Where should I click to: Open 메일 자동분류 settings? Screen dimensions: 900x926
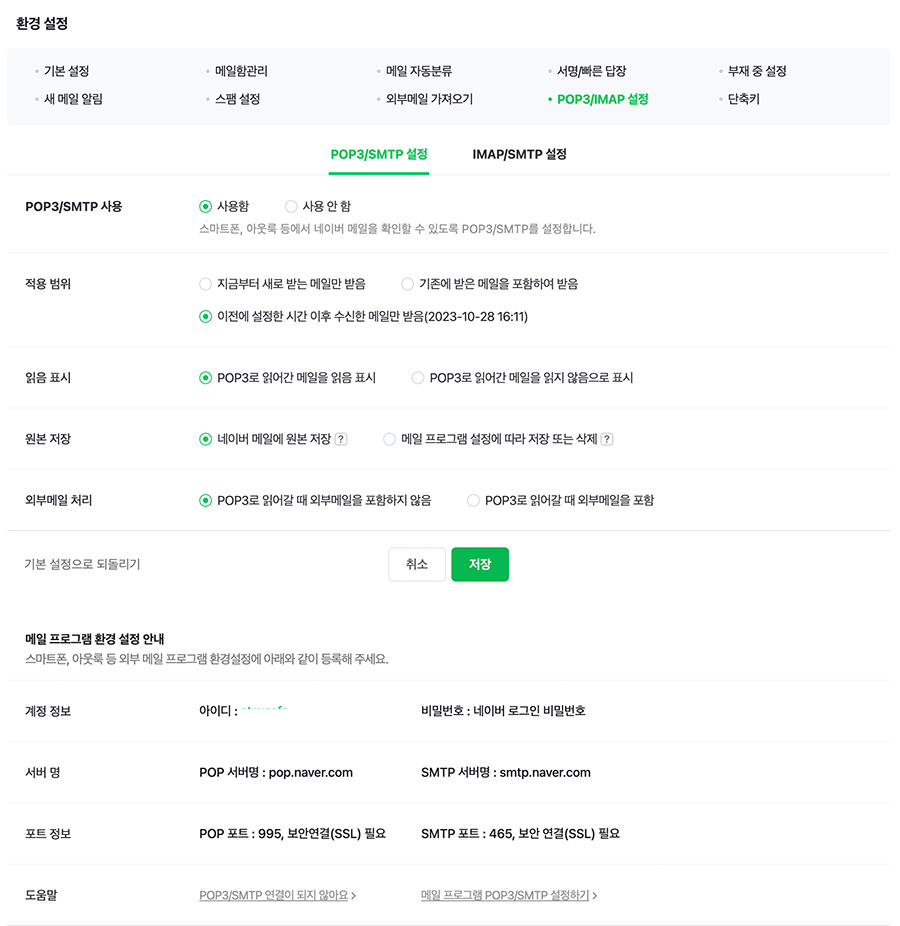click(419, 72)
